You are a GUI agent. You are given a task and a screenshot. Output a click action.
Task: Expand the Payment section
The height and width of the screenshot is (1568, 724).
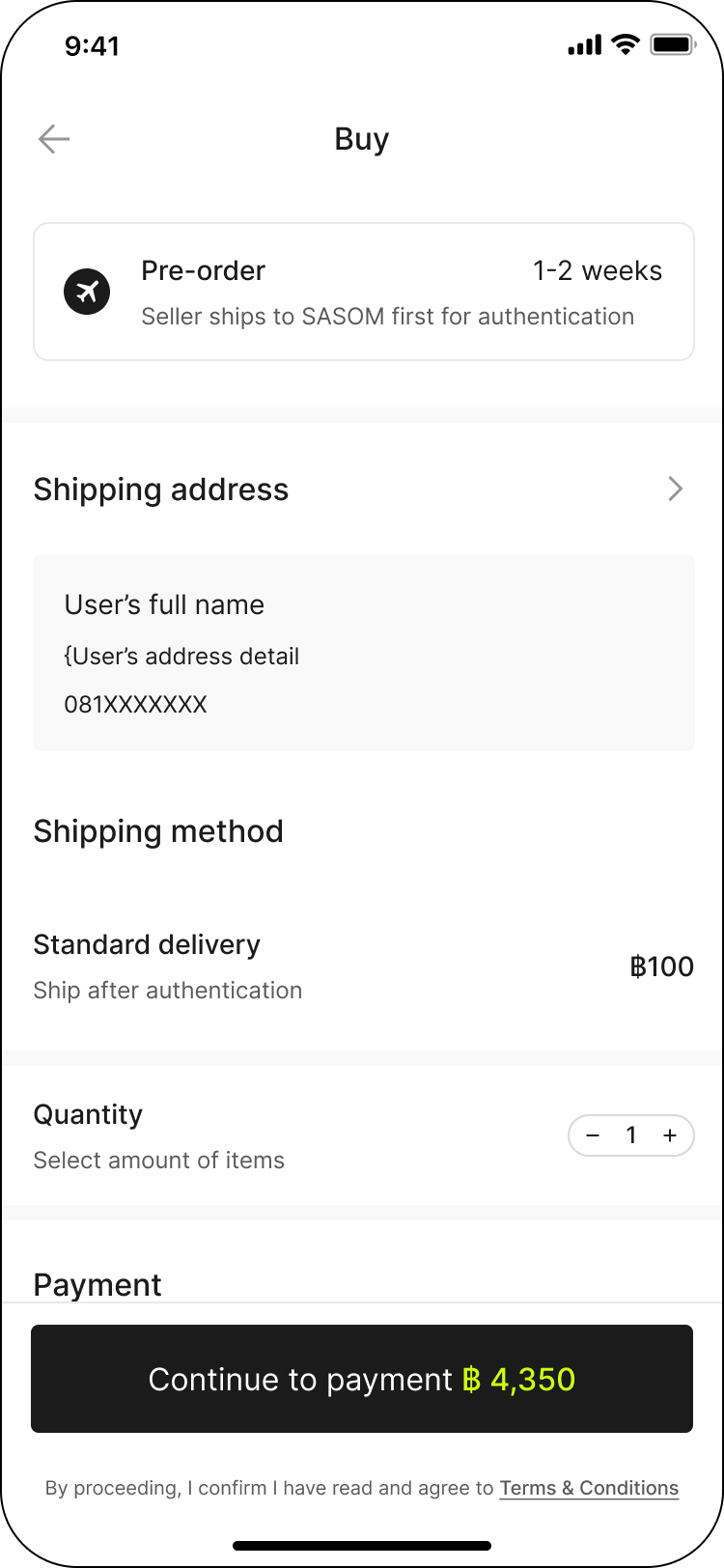pos(97,1284)
